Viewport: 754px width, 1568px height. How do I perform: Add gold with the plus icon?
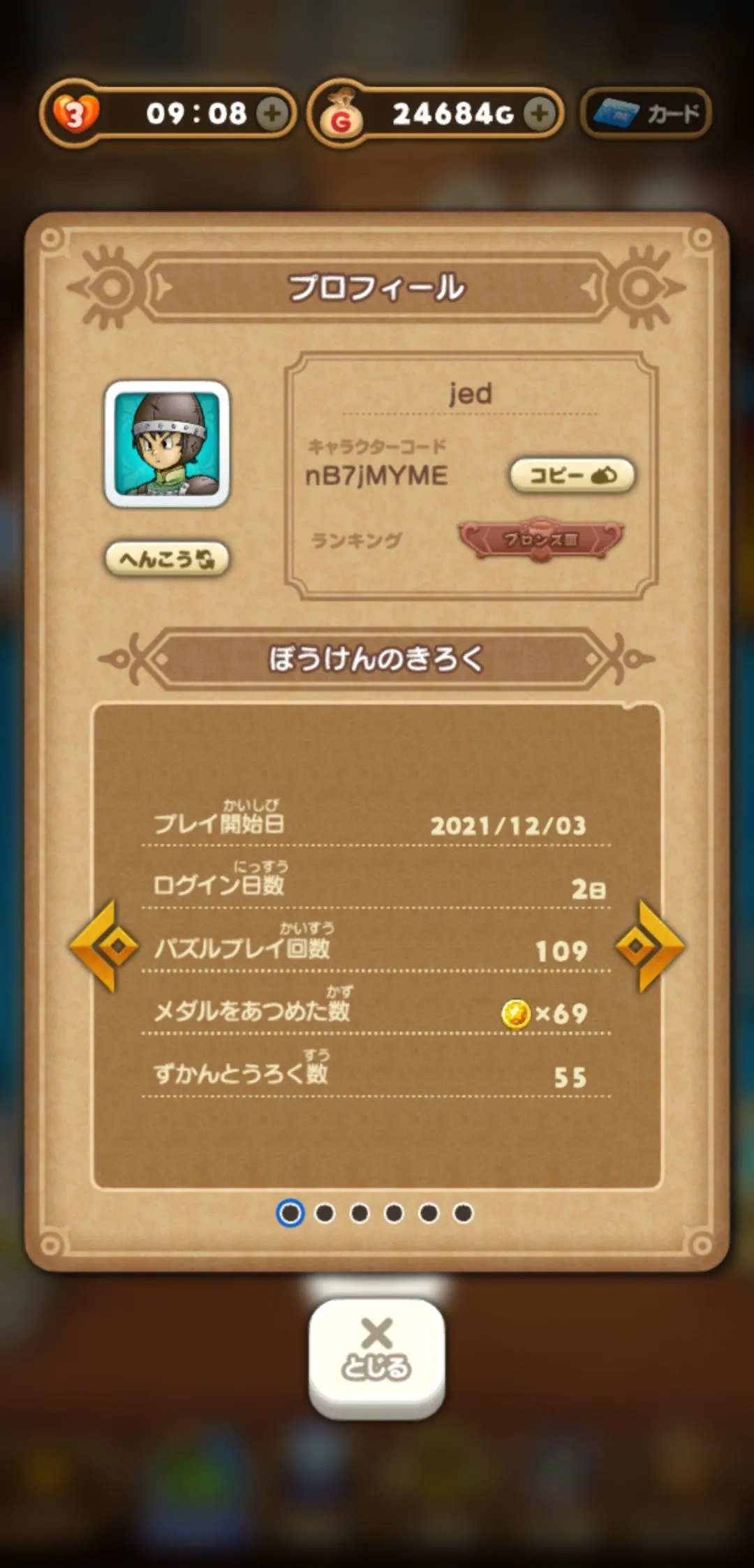click(x=539, y=113)
